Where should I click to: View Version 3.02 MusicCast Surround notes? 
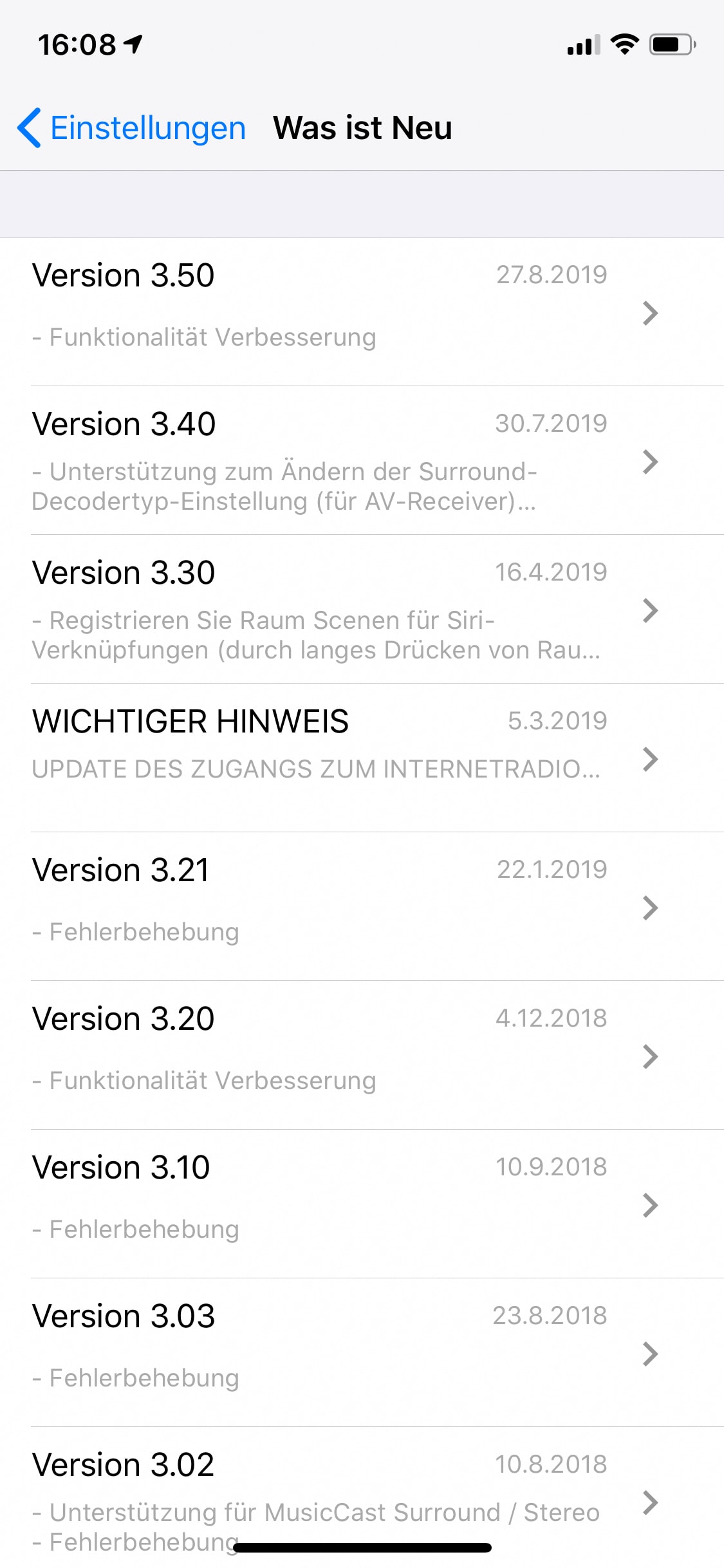tap(348, 1493)
